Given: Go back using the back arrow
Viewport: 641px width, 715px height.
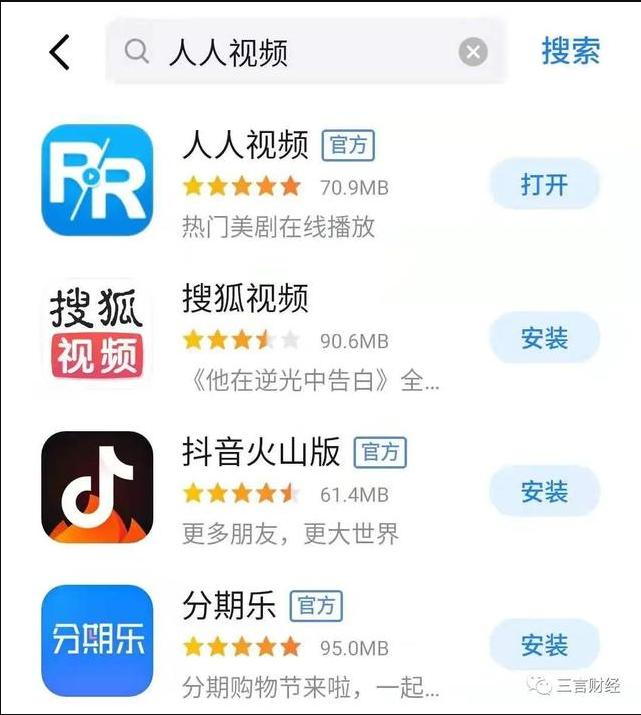Looking at the screenshot, I should (60, 52).
